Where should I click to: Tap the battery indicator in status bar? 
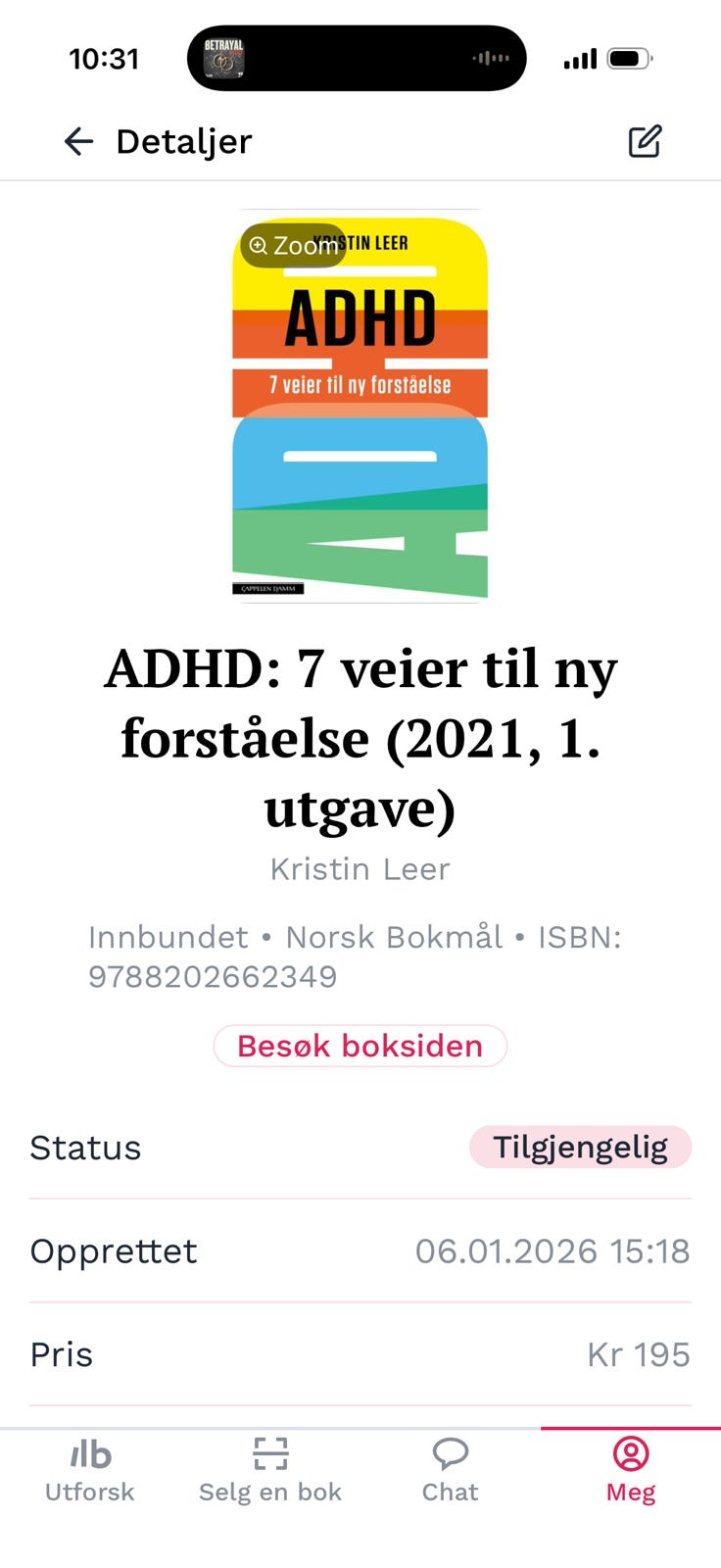coord(627,58)
